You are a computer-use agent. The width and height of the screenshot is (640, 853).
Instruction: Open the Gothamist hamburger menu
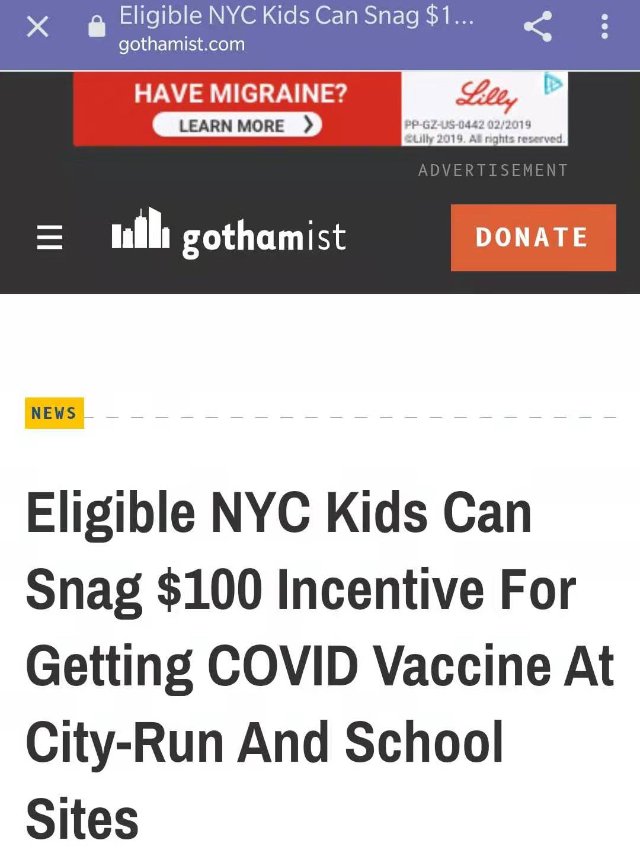[x=49, y=238]
